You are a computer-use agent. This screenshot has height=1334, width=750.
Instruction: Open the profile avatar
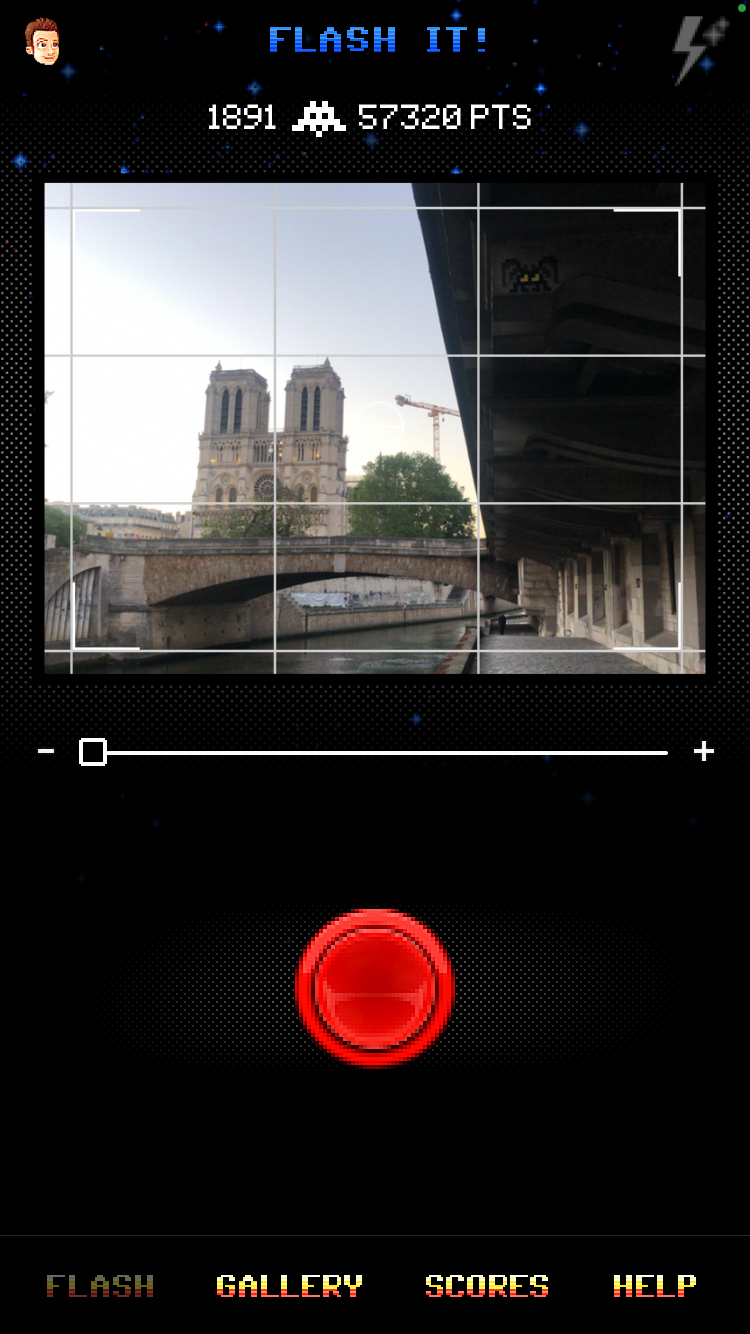(42, 42)
